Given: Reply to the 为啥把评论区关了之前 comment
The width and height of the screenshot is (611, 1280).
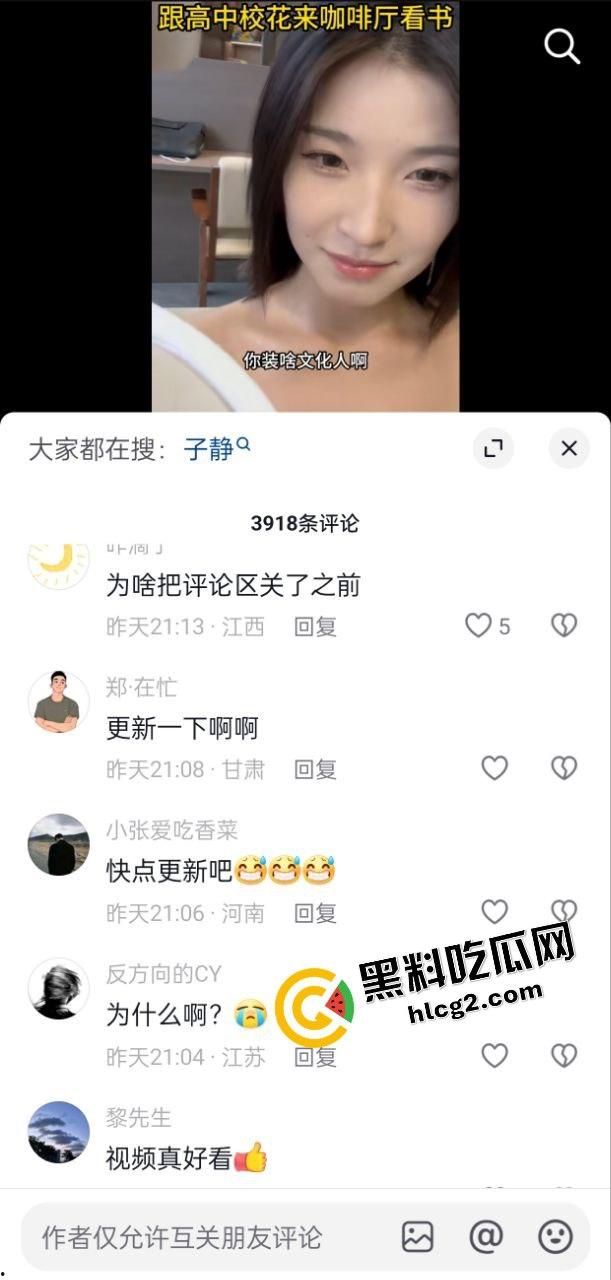Looking at the screenshot, I should (315, 627).
